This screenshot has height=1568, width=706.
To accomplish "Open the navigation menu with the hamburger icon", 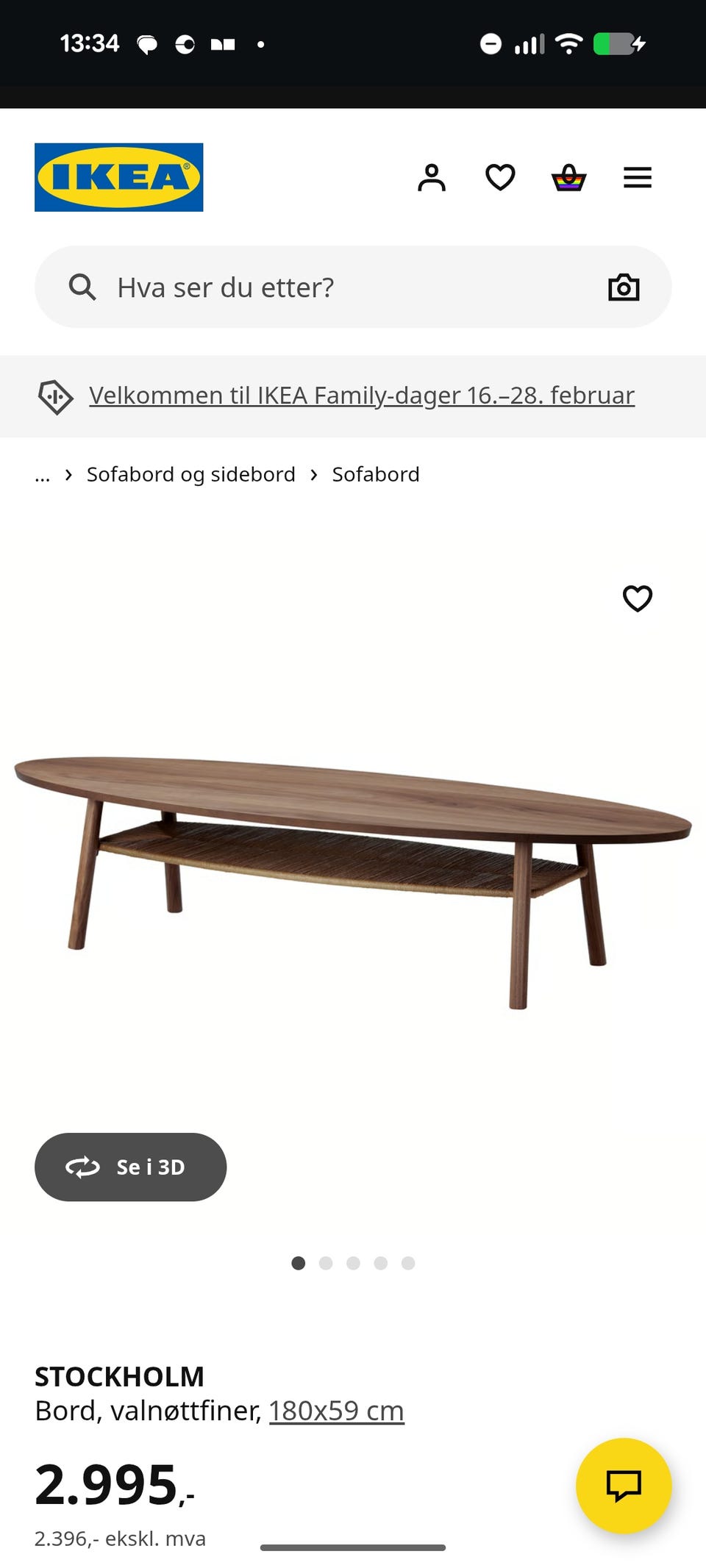I will 637,176.
